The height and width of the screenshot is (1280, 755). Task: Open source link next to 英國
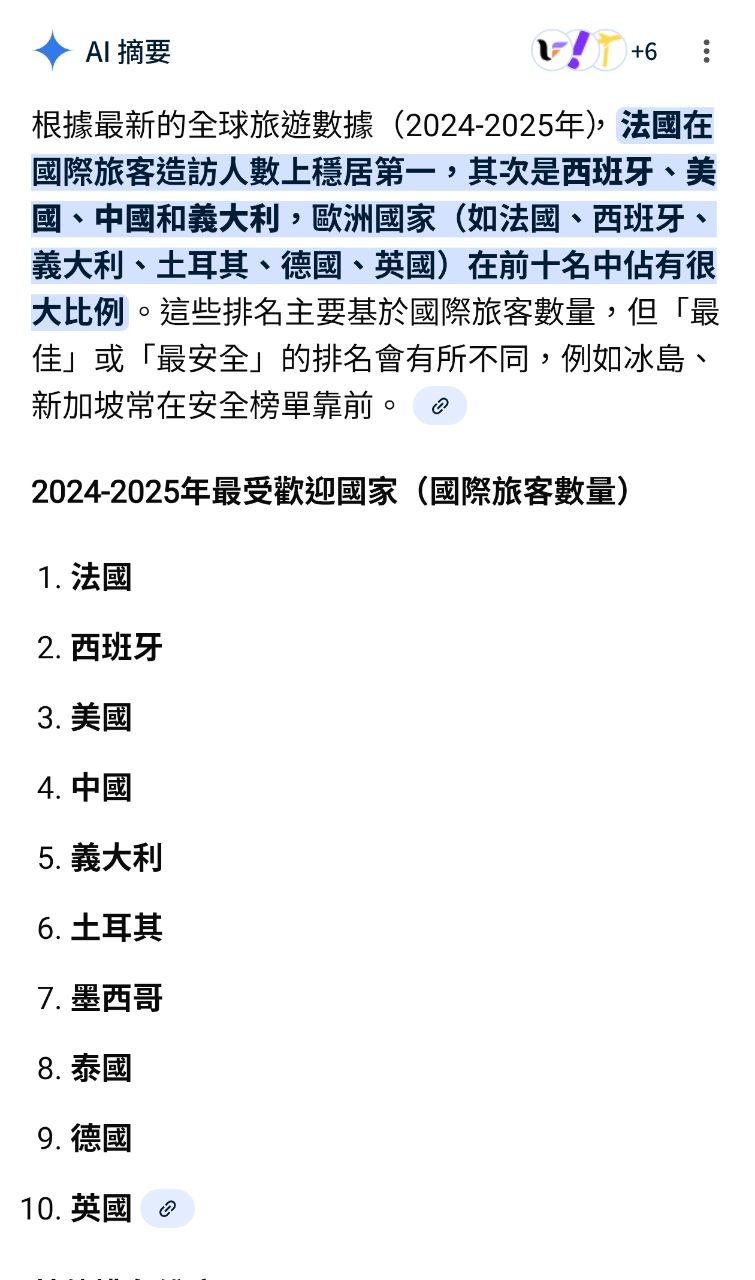167,1208
